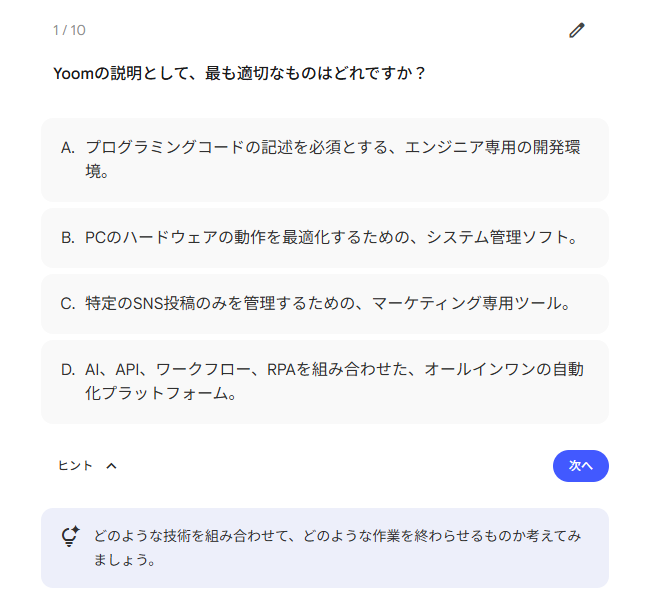Pick answer C about SNS投稿
The height and width of the screenshot is (600, 669).
click(324, 304)
